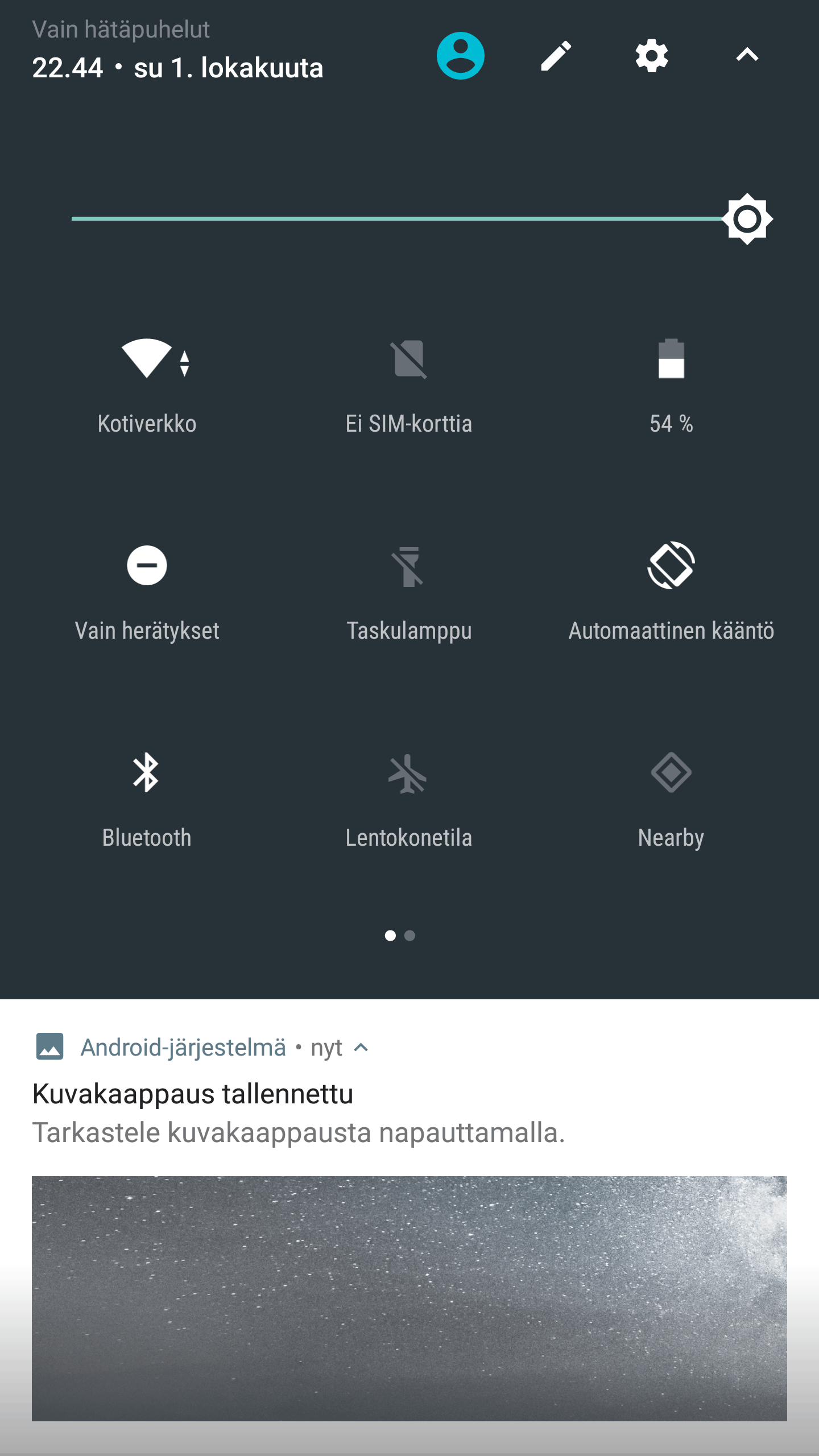Image resolution: width=819 pixels, height=1456 pixels.
Task: Collapse the quick settings panel
Action: coord(747,56)
